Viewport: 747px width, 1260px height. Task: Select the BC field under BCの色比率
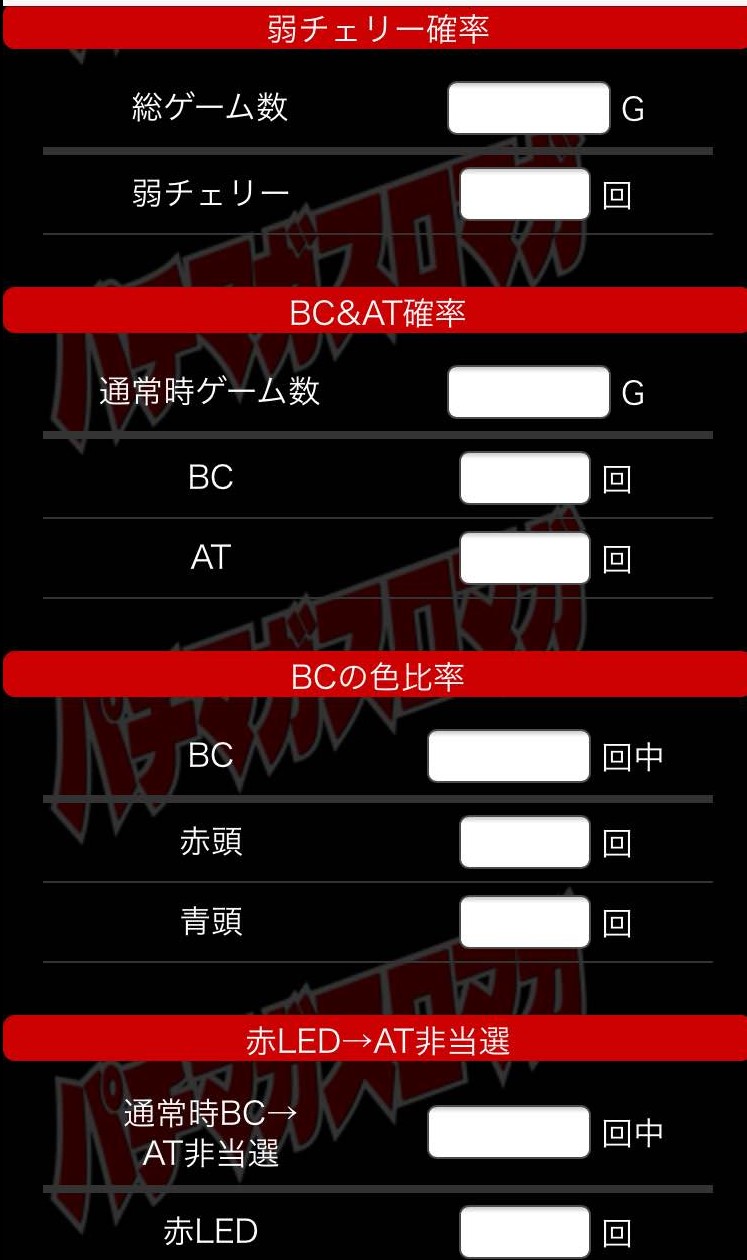509,756
